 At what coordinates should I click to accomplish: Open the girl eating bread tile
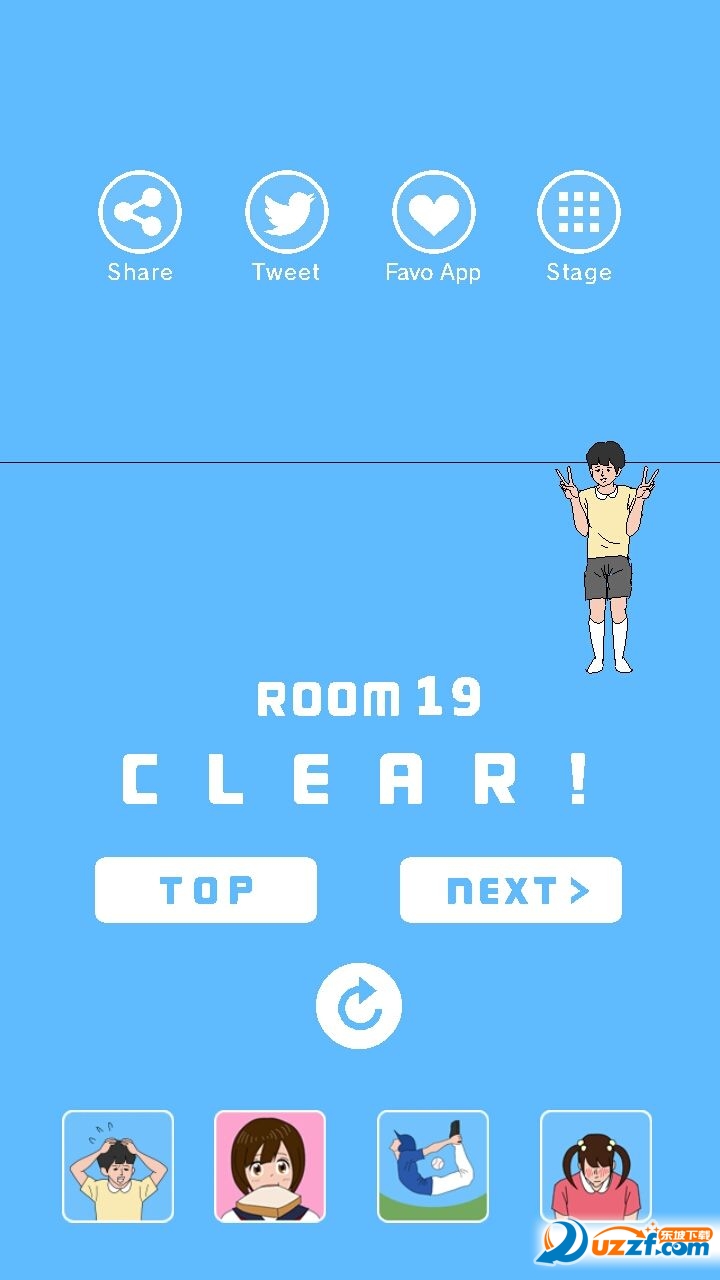click(270, 1166)
